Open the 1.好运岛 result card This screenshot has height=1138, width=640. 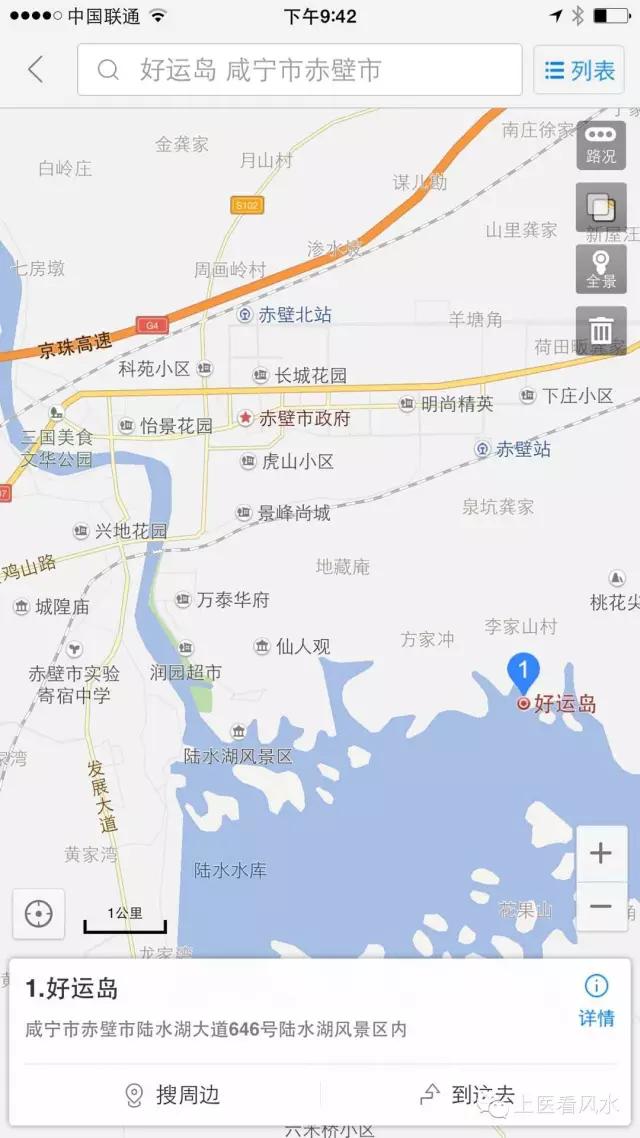point(250,1008)
